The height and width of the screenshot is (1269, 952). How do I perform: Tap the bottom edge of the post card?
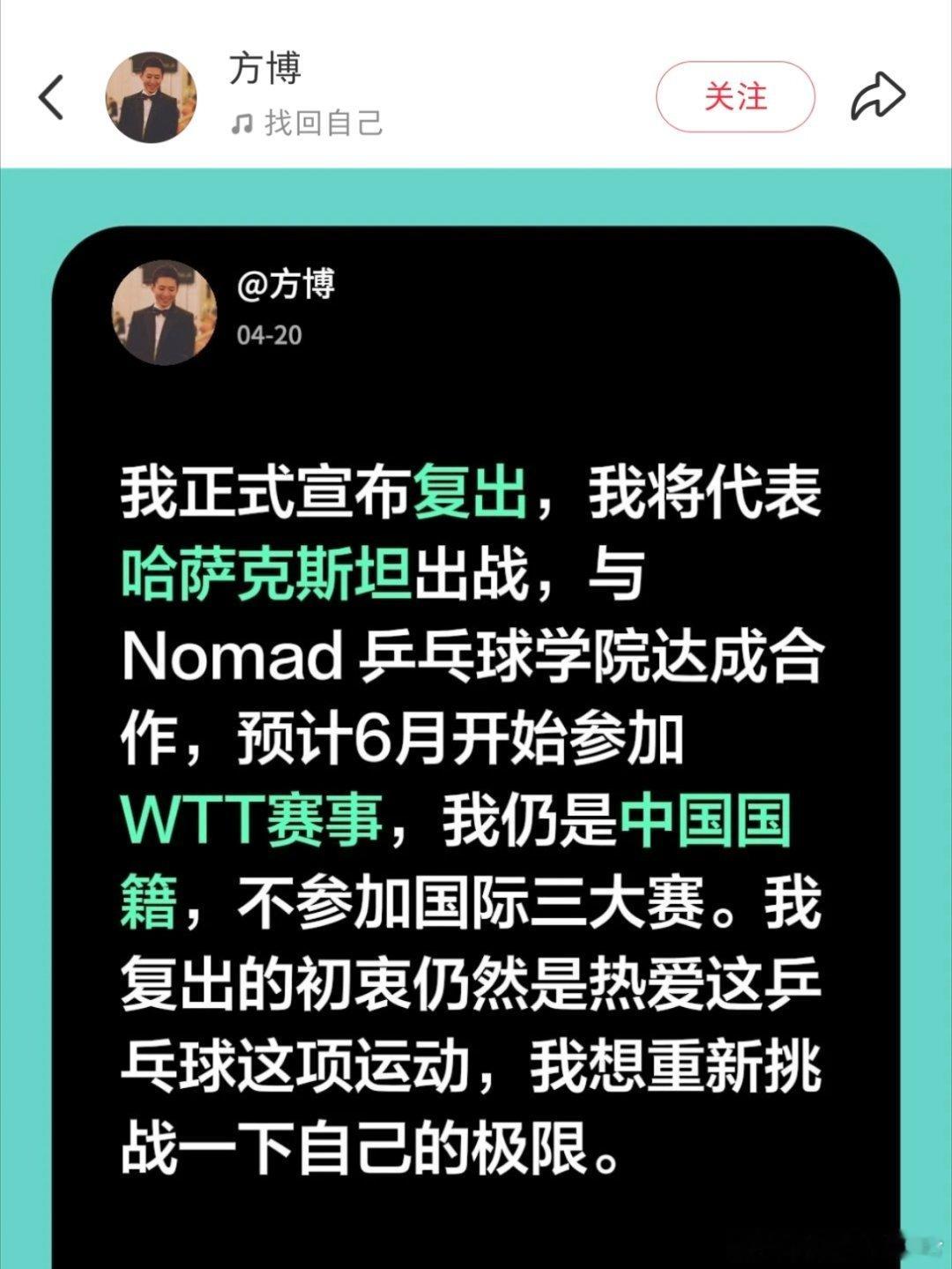coord(476,1252)
